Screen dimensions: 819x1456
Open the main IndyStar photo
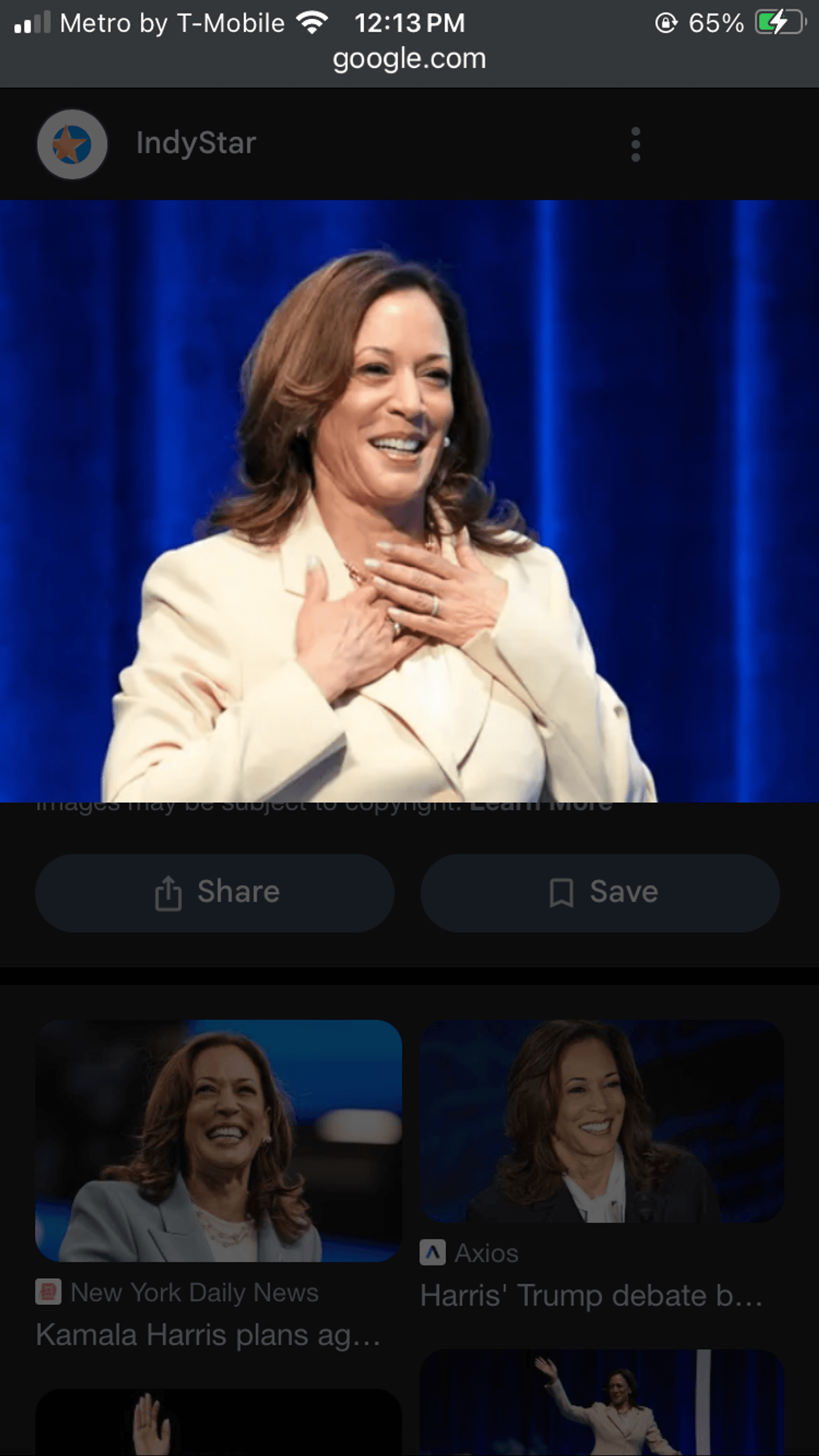tap(409, 501)
